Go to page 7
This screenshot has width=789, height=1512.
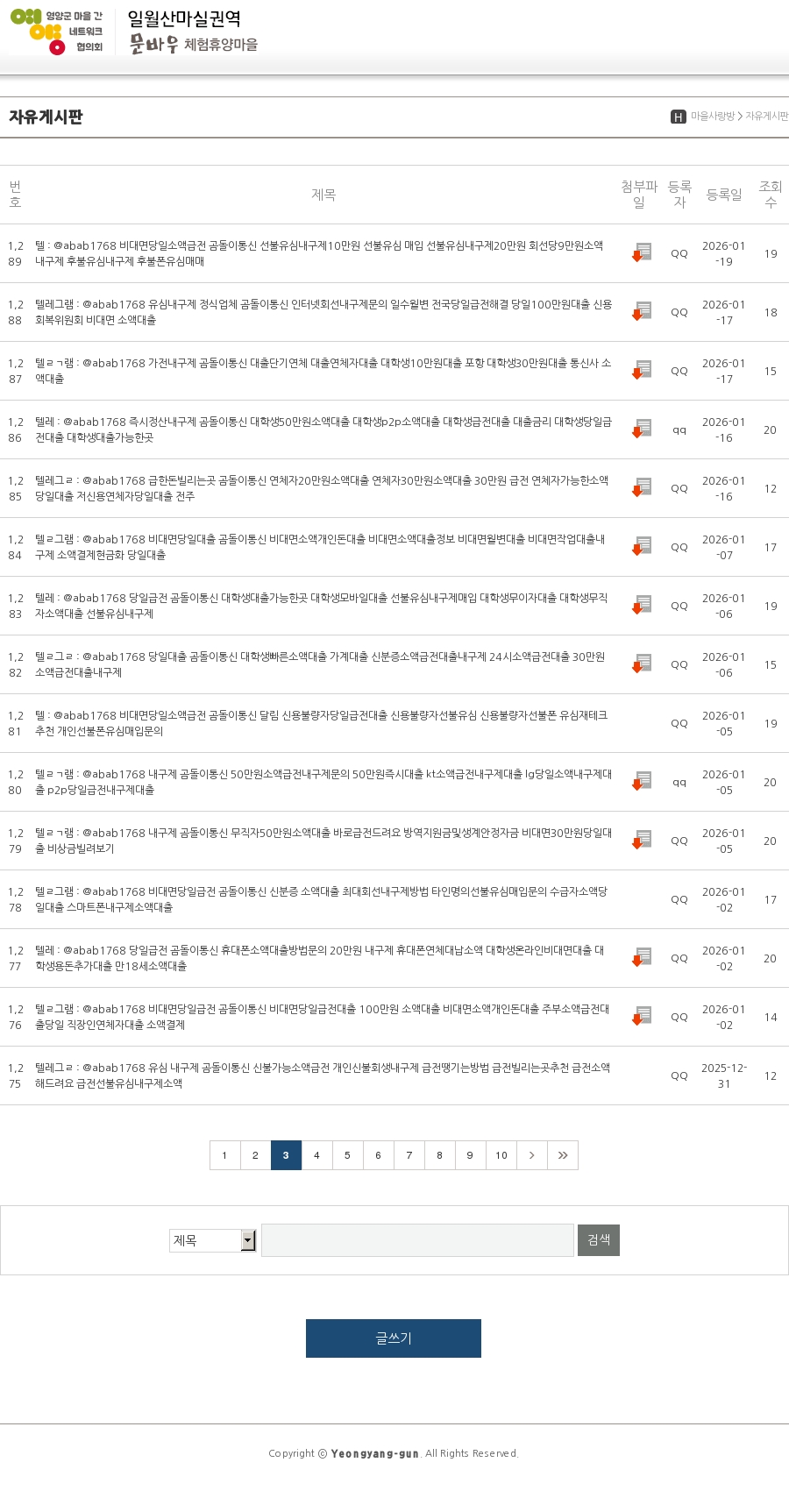(x=409, y=1155)
